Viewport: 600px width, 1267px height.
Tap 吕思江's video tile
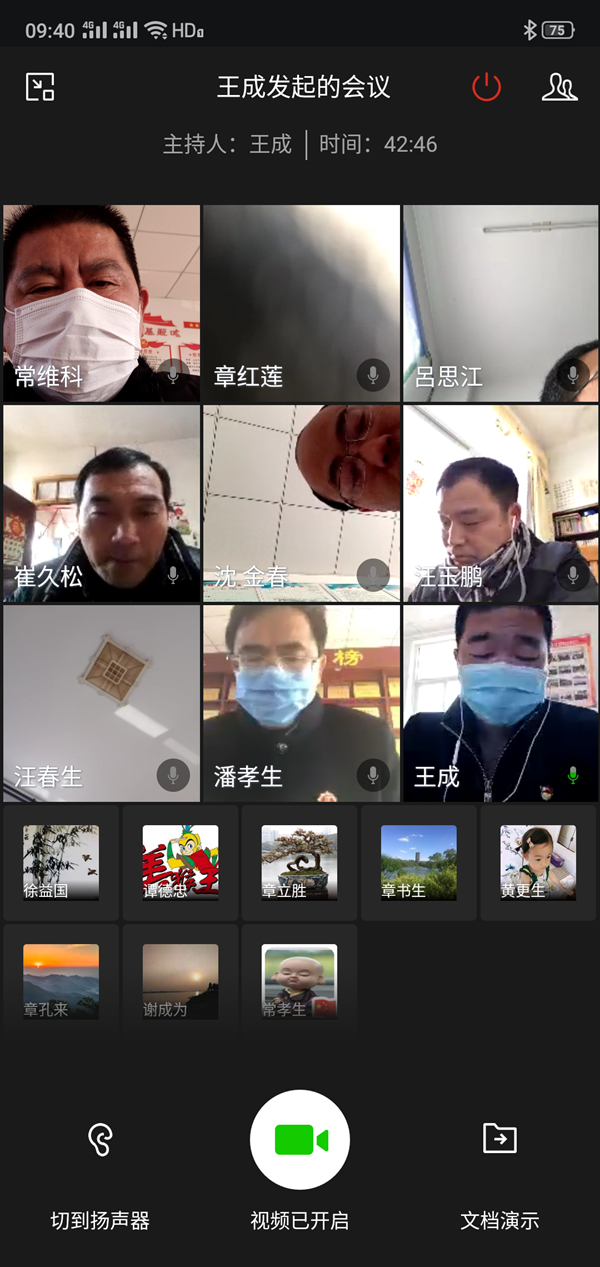coord(500,303)
